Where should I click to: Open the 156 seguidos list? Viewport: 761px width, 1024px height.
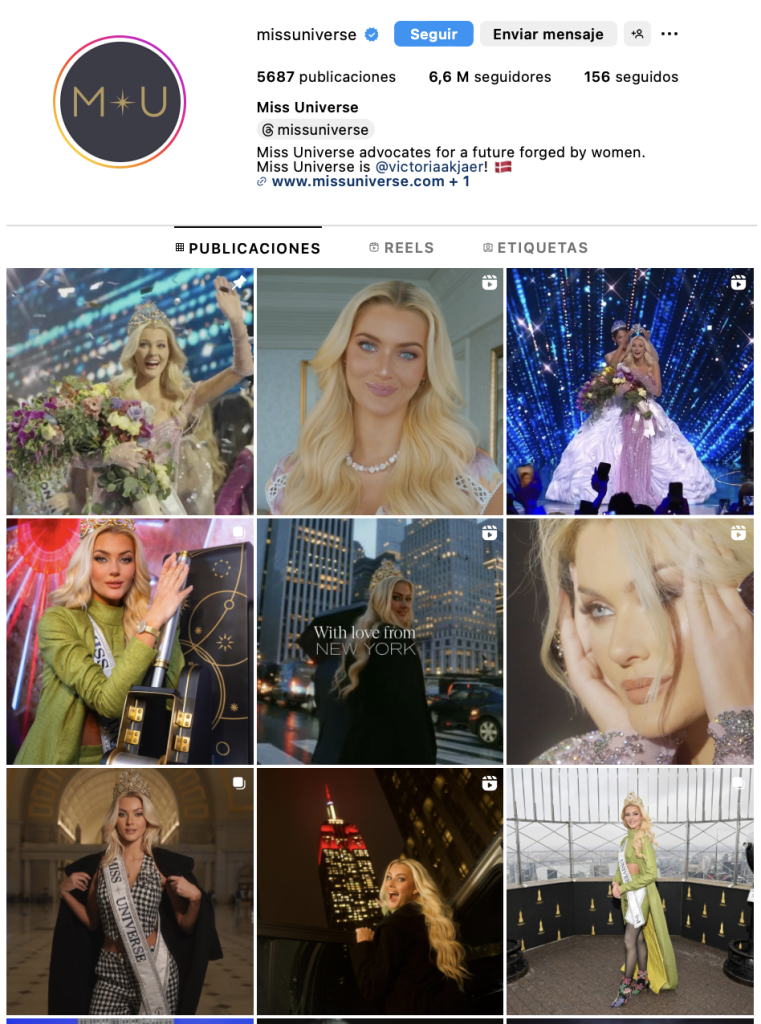pyautogui.click(x=631, y=77)
